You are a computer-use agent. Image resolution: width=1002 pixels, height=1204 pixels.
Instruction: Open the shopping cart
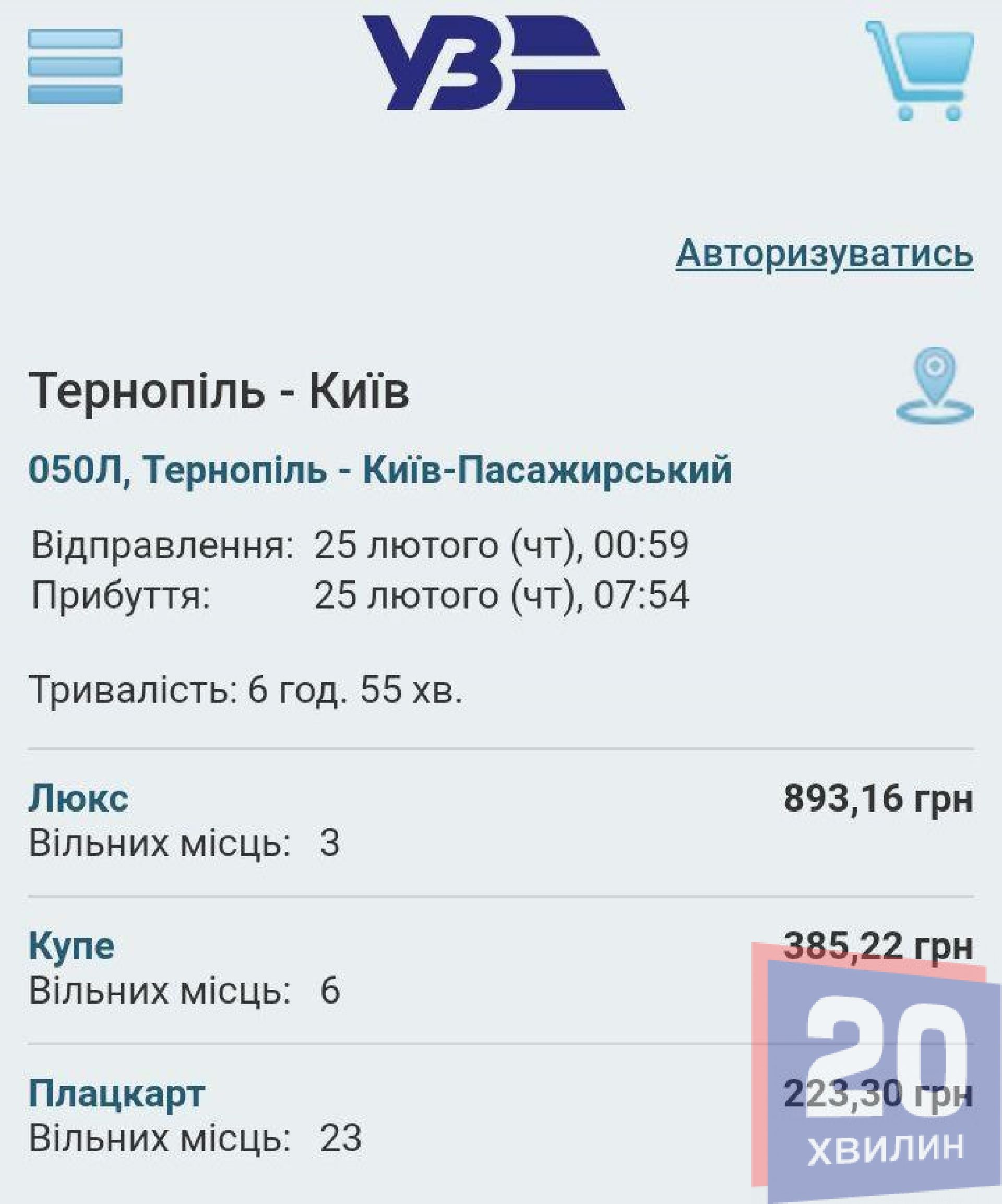pos(921,70)
